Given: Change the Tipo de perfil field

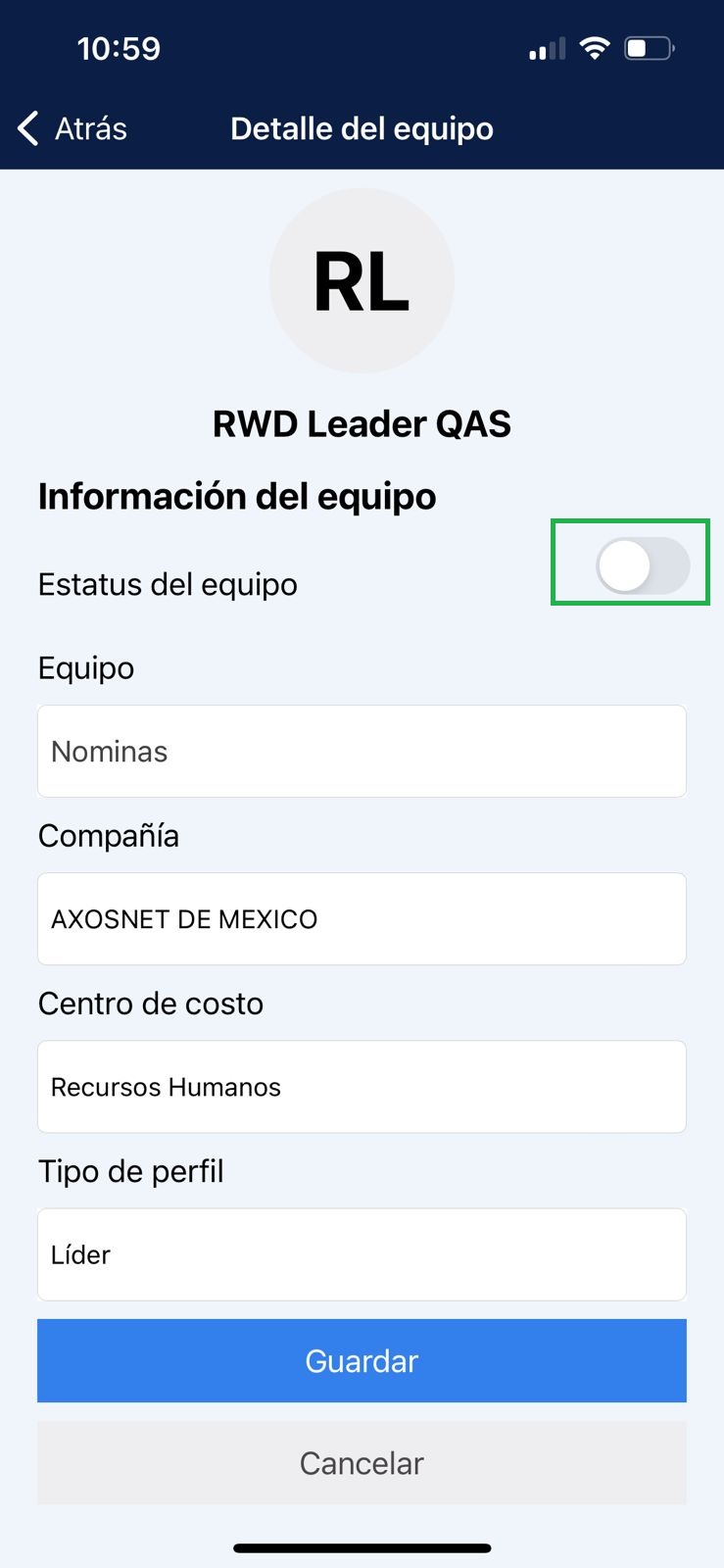Looking at the screenshot, I should click(x=362, y=1254).
